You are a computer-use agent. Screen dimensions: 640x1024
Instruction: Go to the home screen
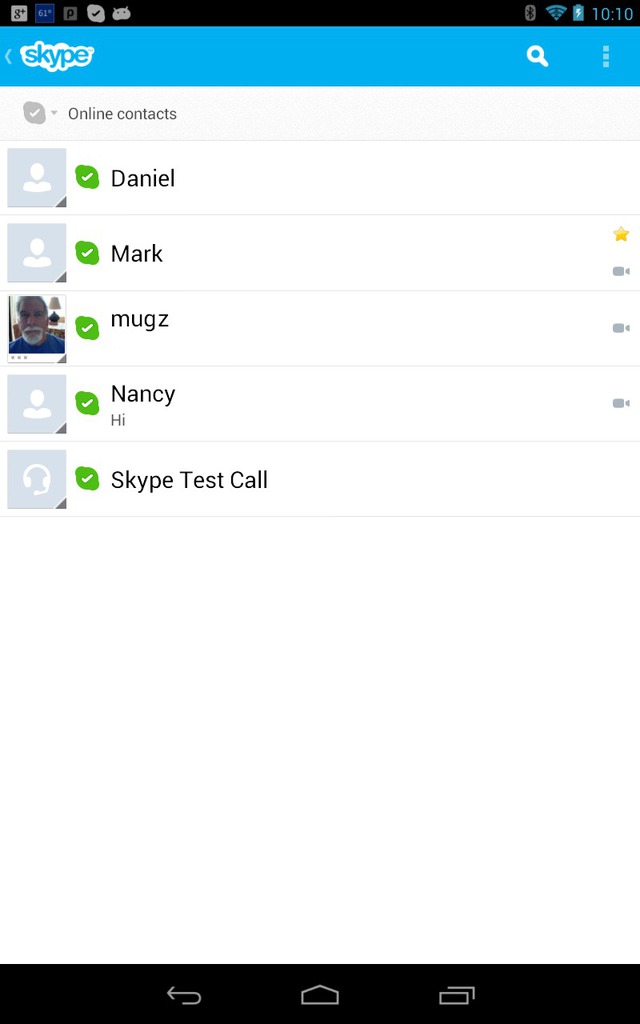pos(320,995)
